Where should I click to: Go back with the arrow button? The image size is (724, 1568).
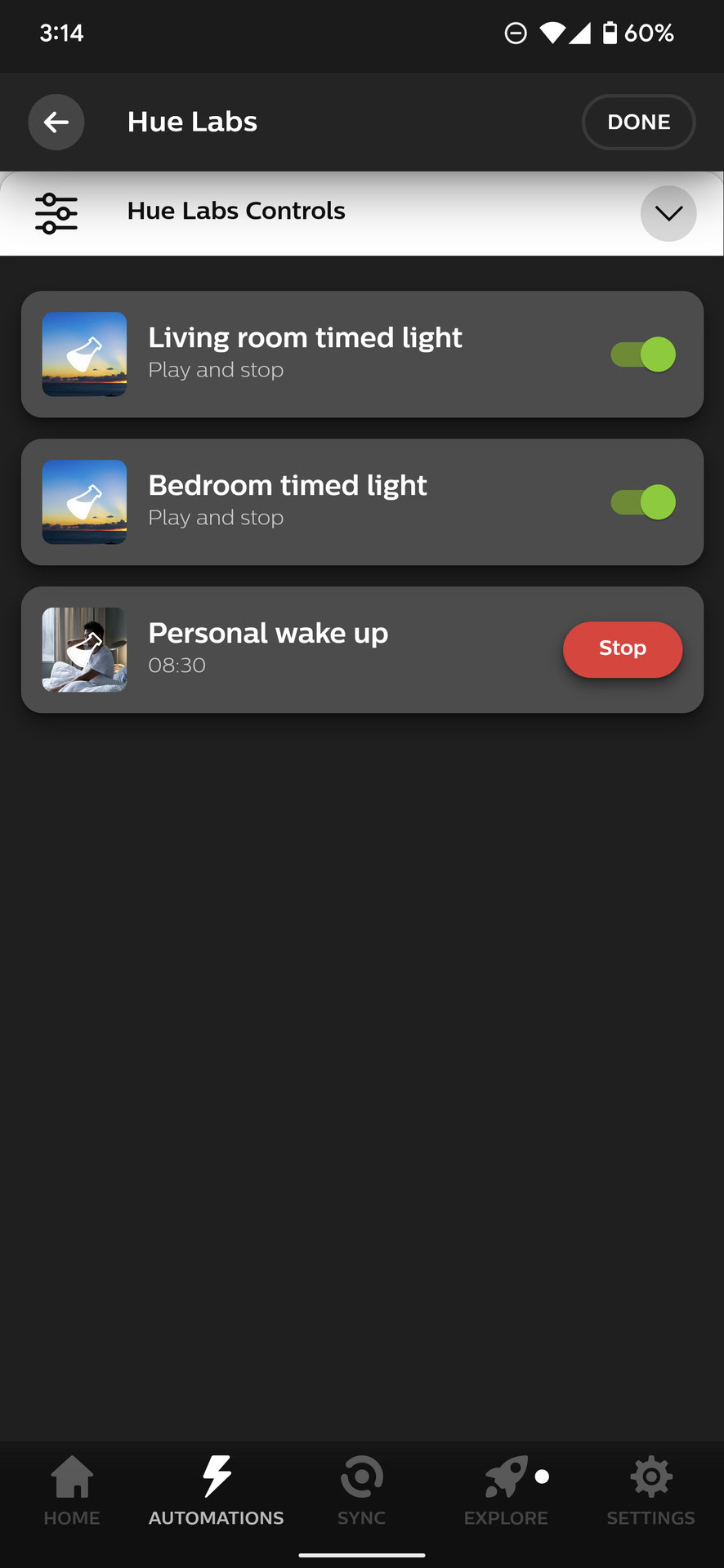(x=56, y=122)
